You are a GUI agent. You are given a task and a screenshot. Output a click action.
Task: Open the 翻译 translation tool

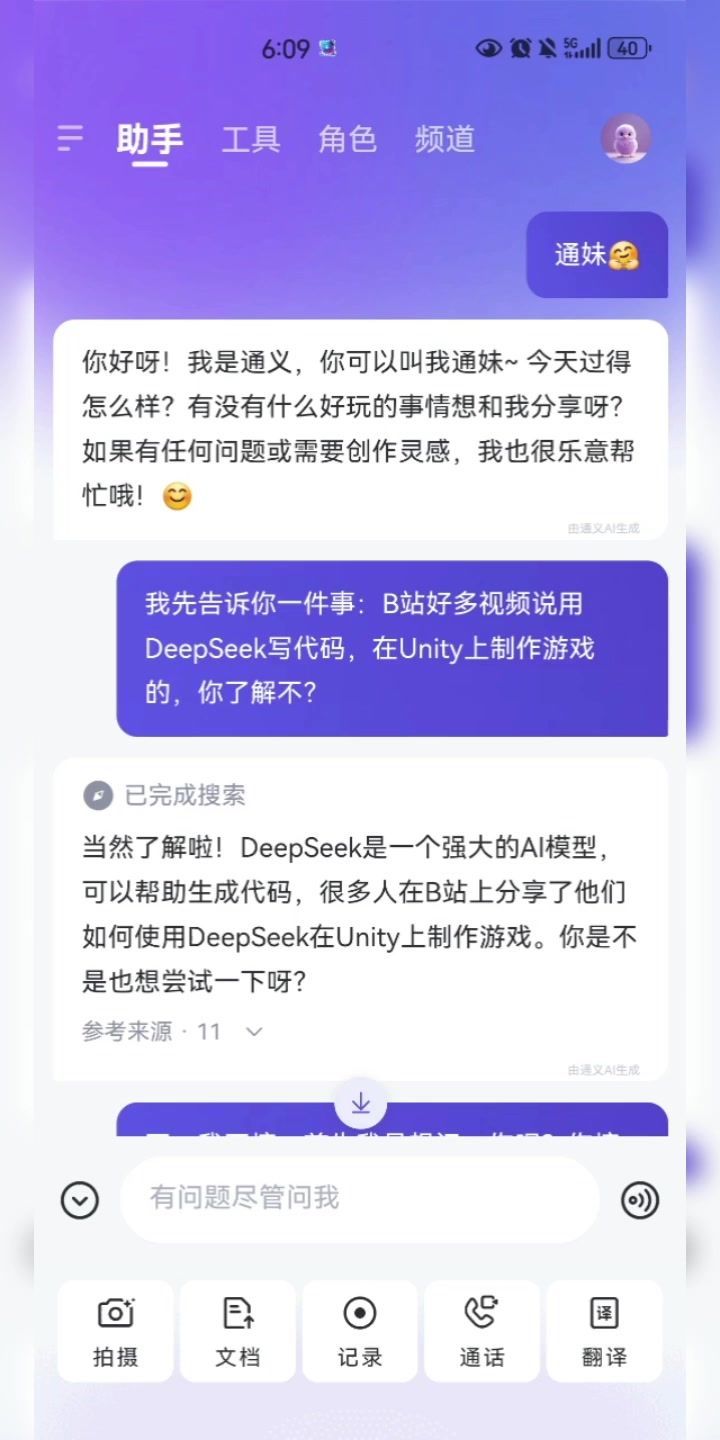(604, 1331)
